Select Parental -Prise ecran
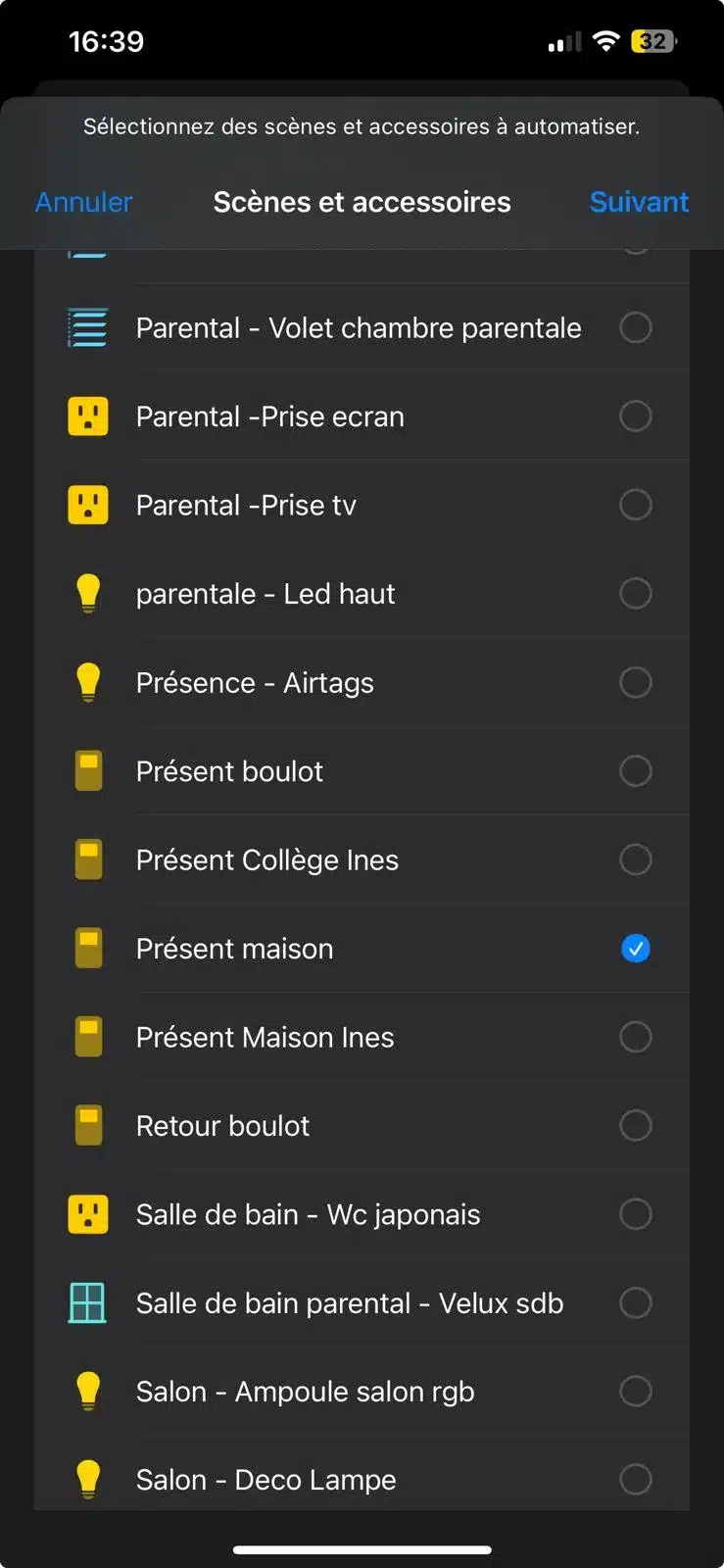This screenshot has height=1568, width=724. (x=362, y=416)
